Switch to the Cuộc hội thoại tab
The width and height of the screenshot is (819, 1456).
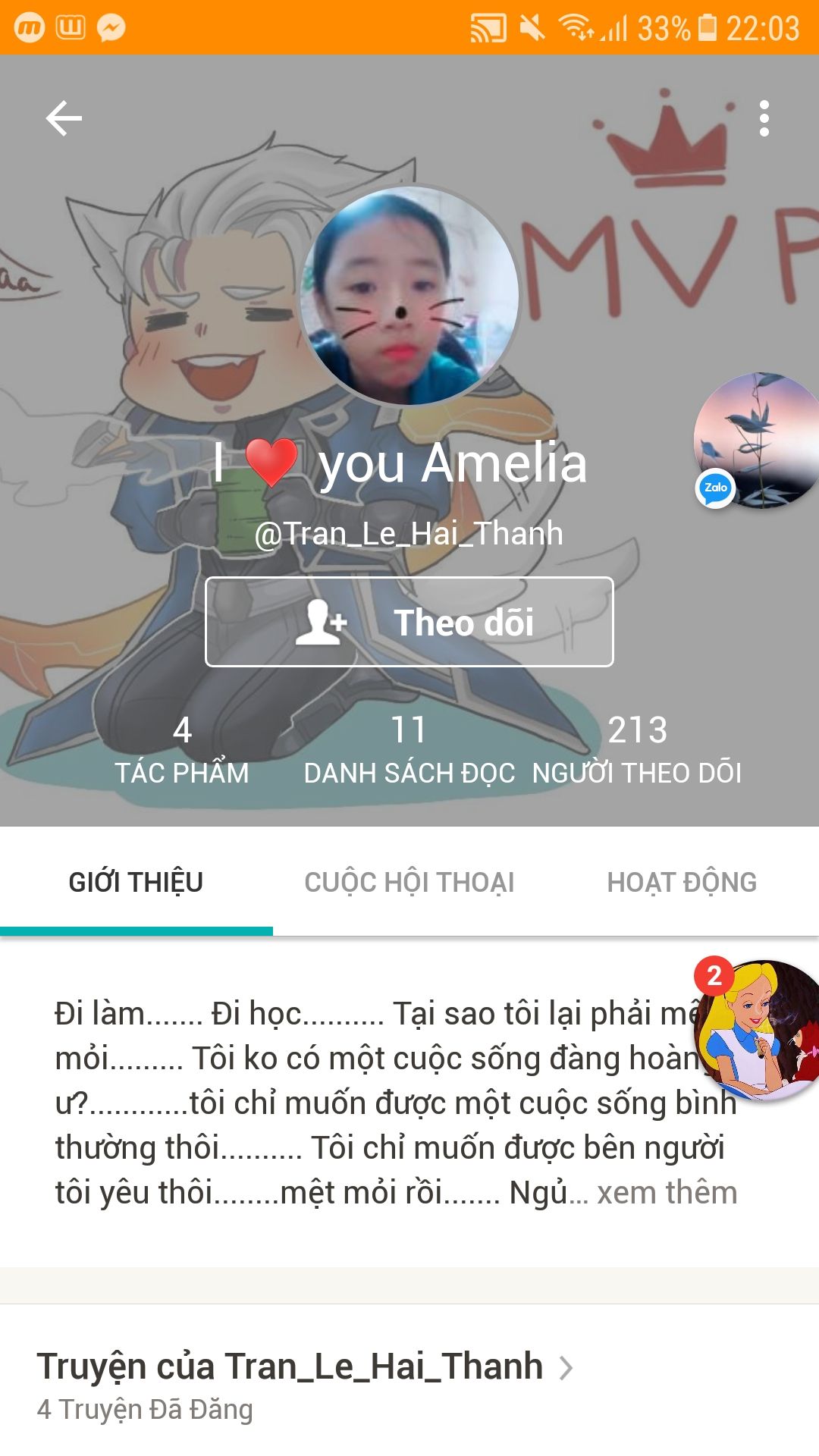point(409,883)
